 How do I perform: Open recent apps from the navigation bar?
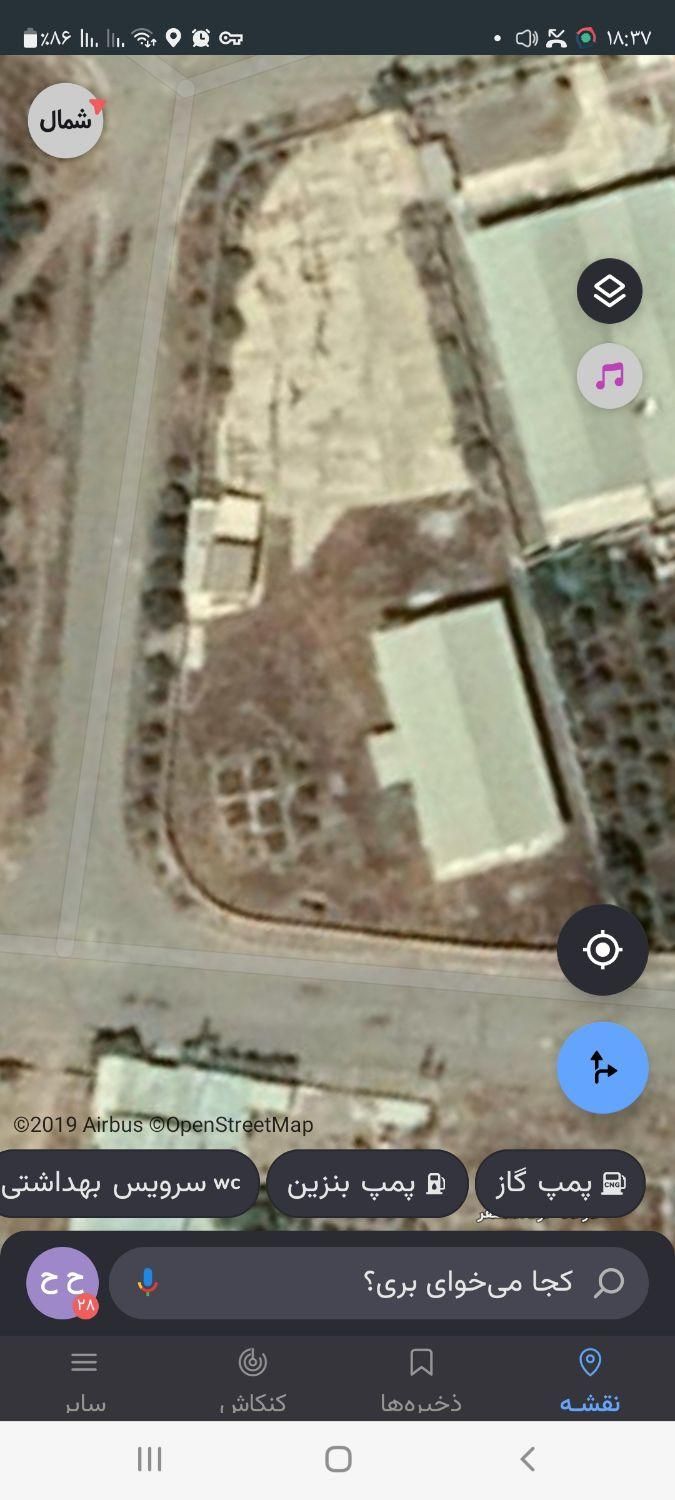pyautogui.click(x=149, y=1459)
